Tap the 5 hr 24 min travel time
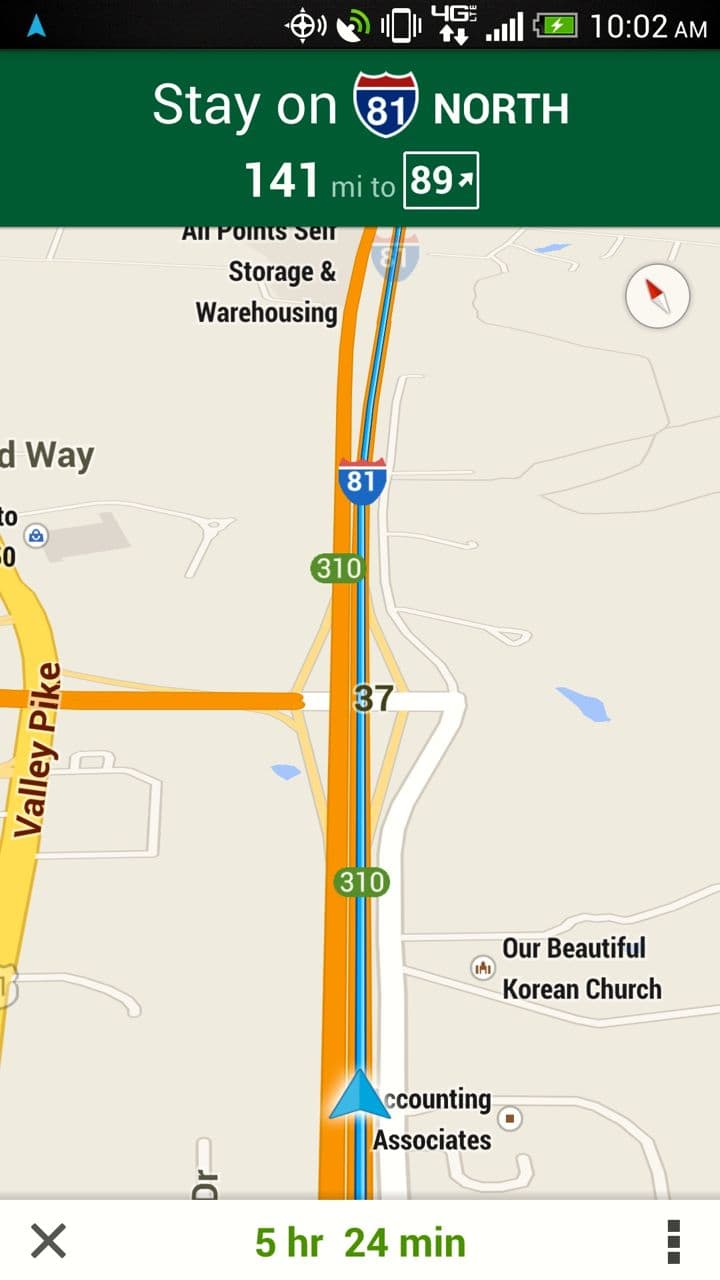This screenshot has height=1280, width=720. pyautogui.click(x=360, y=1242)
